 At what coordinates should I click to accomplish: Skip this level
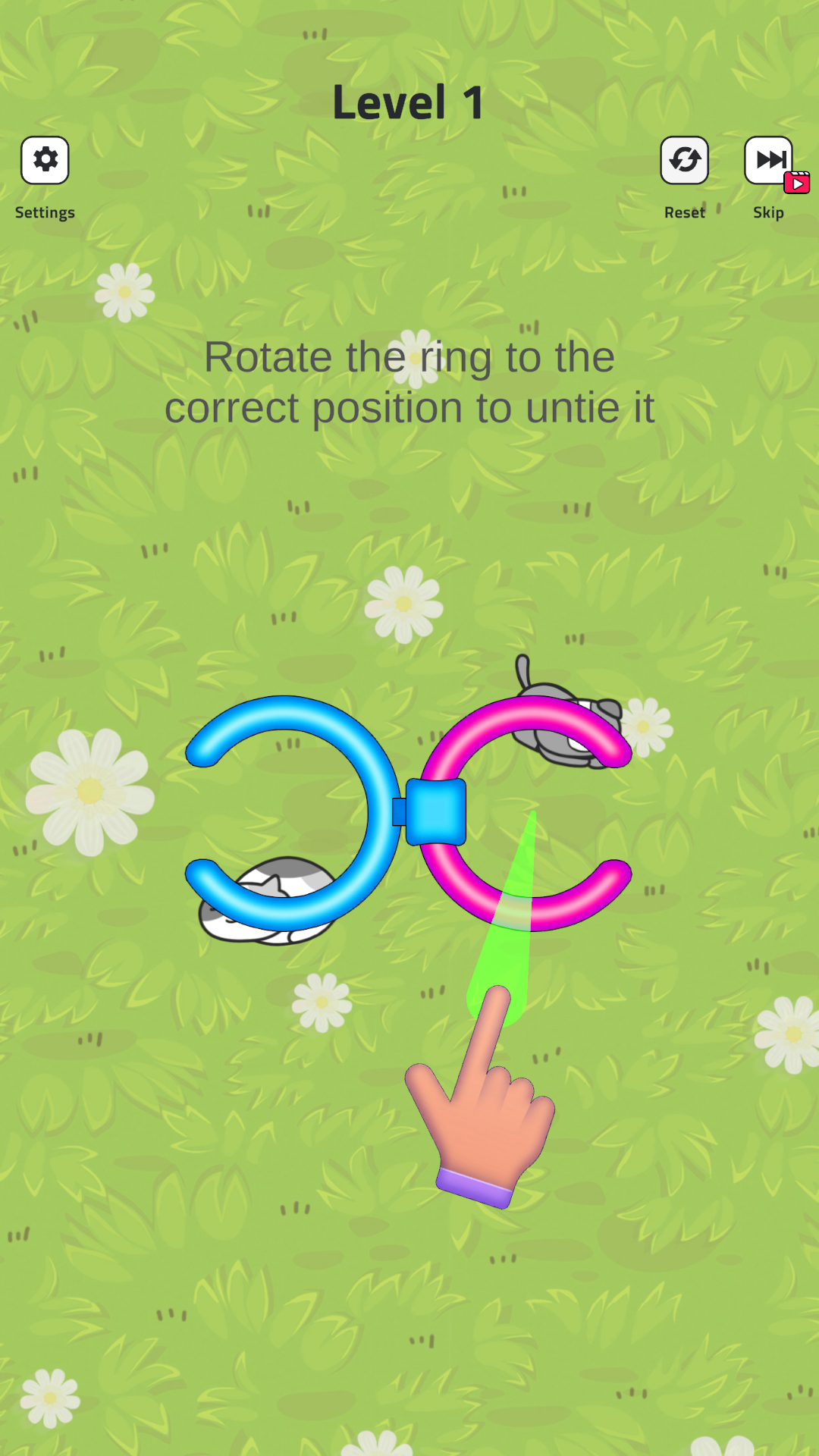769,161
